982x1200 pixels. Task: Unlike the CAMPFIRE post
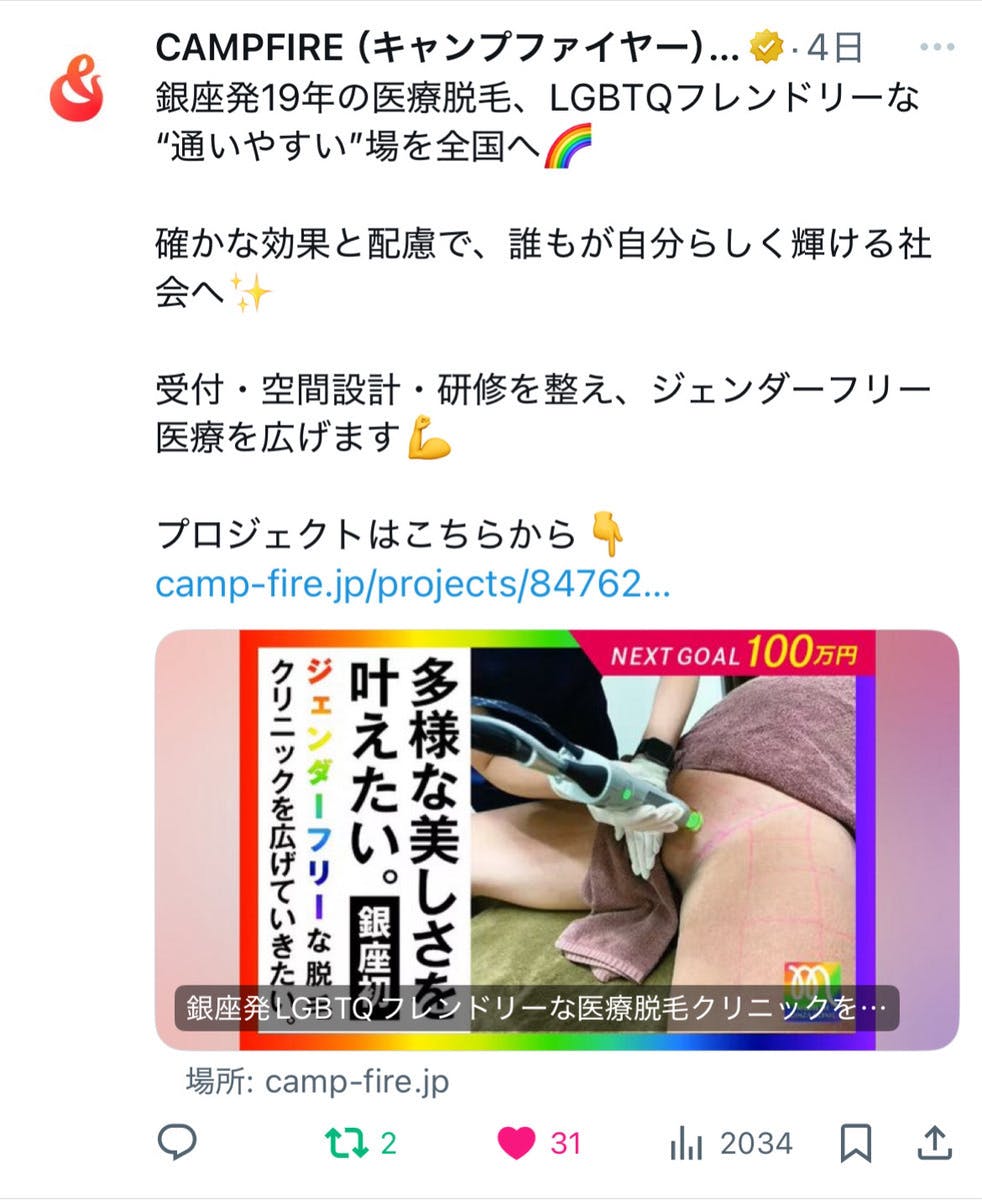[x=517, y=1142]
